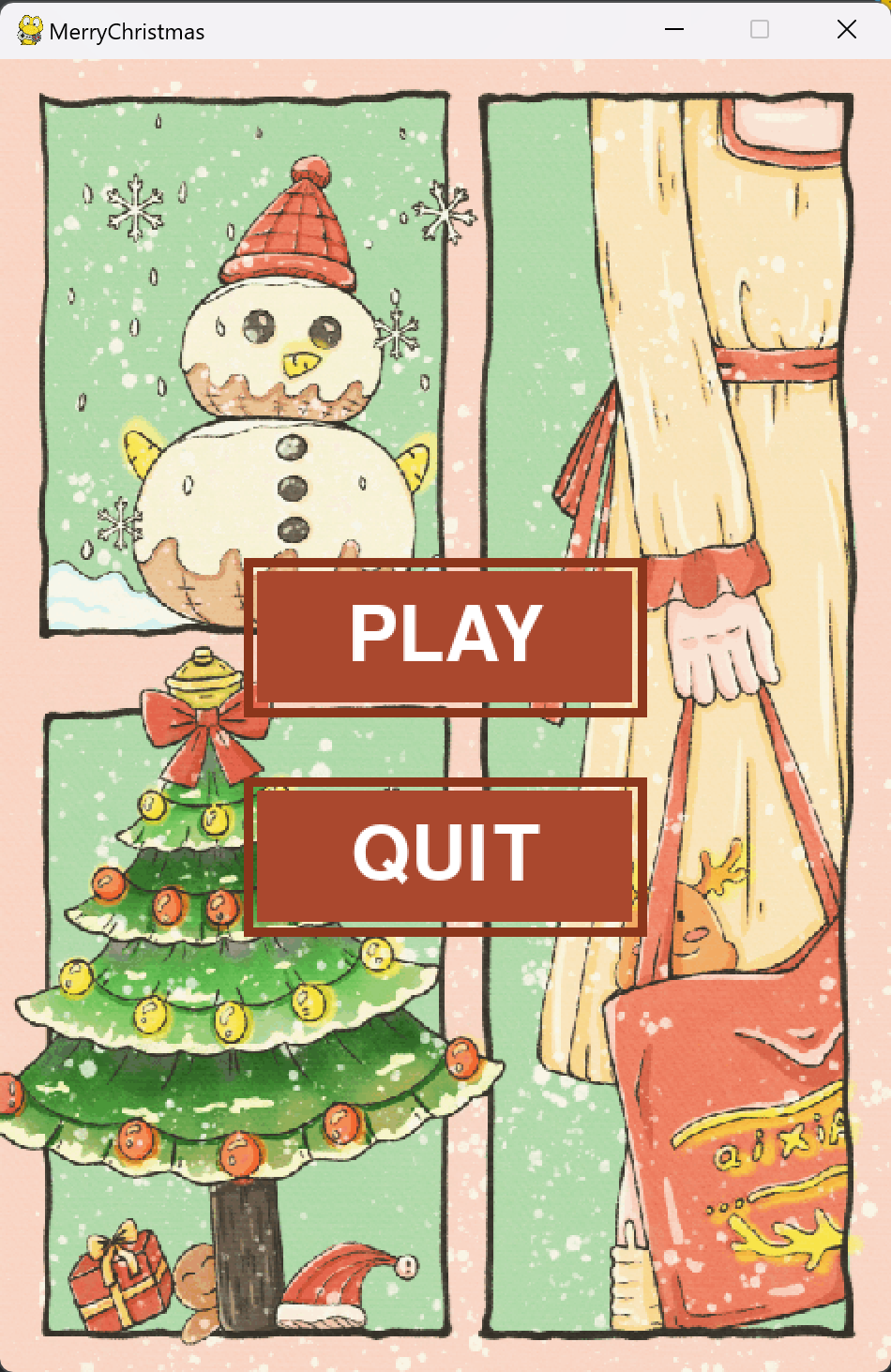Select the QUIT button

click(445, 855)
